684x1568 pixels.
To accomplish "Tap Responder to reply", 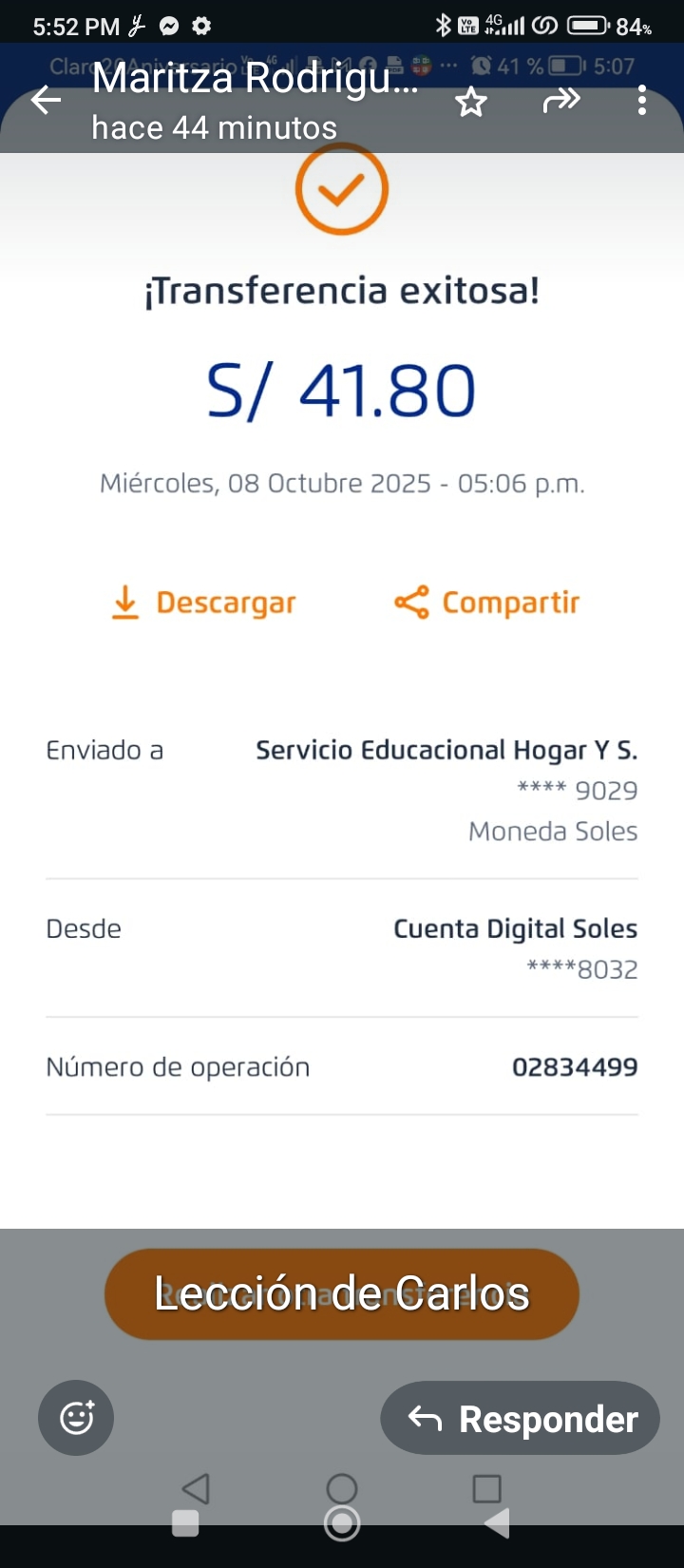I will click(x=521, y=1419).
